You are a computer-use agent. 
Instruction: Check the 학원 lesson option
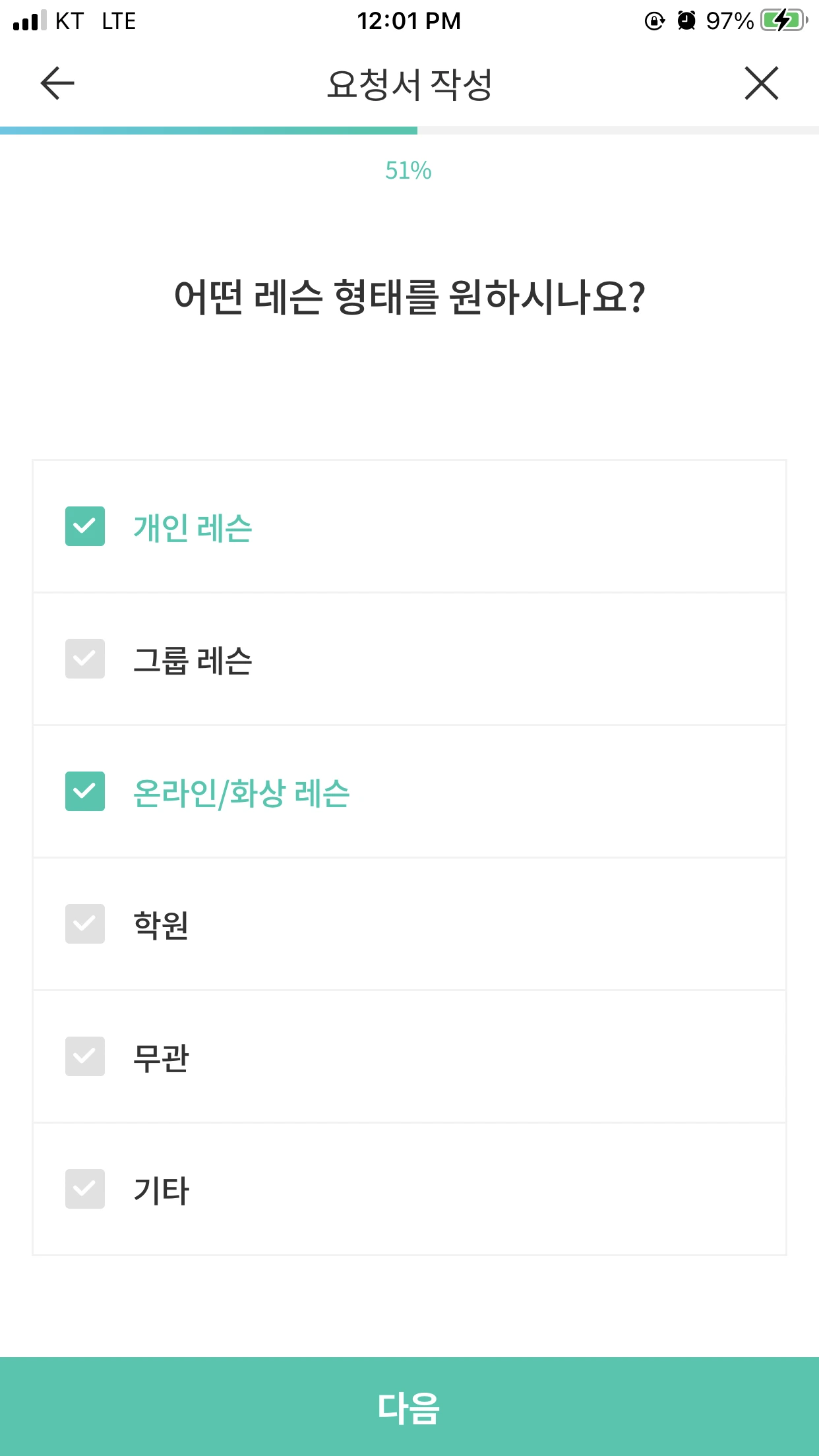point(85,923)
